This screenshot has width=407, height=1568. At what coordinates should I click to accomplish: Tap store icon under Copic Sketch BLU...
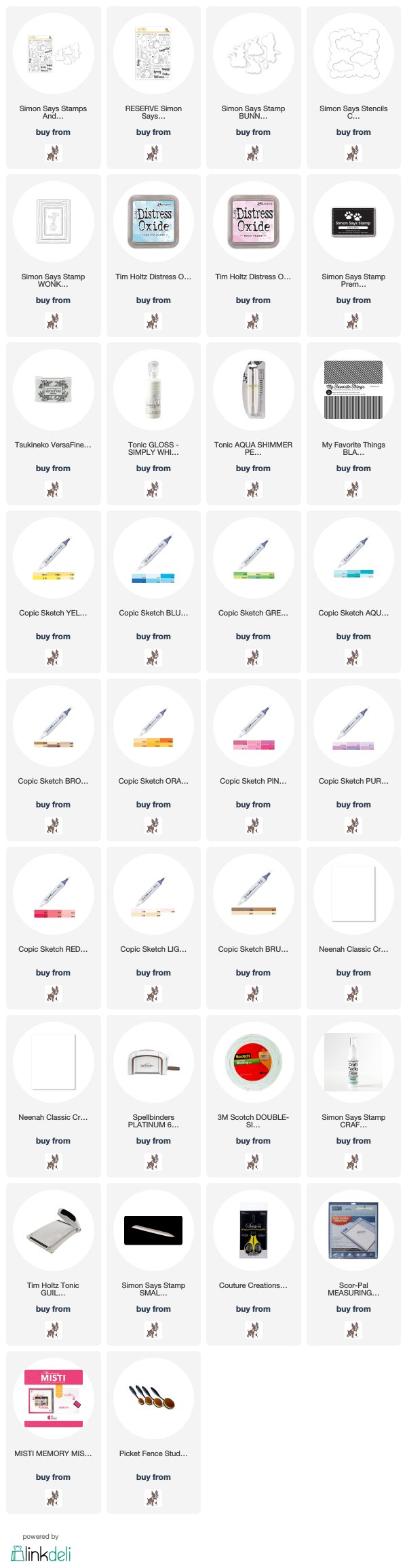pos(153,658)
